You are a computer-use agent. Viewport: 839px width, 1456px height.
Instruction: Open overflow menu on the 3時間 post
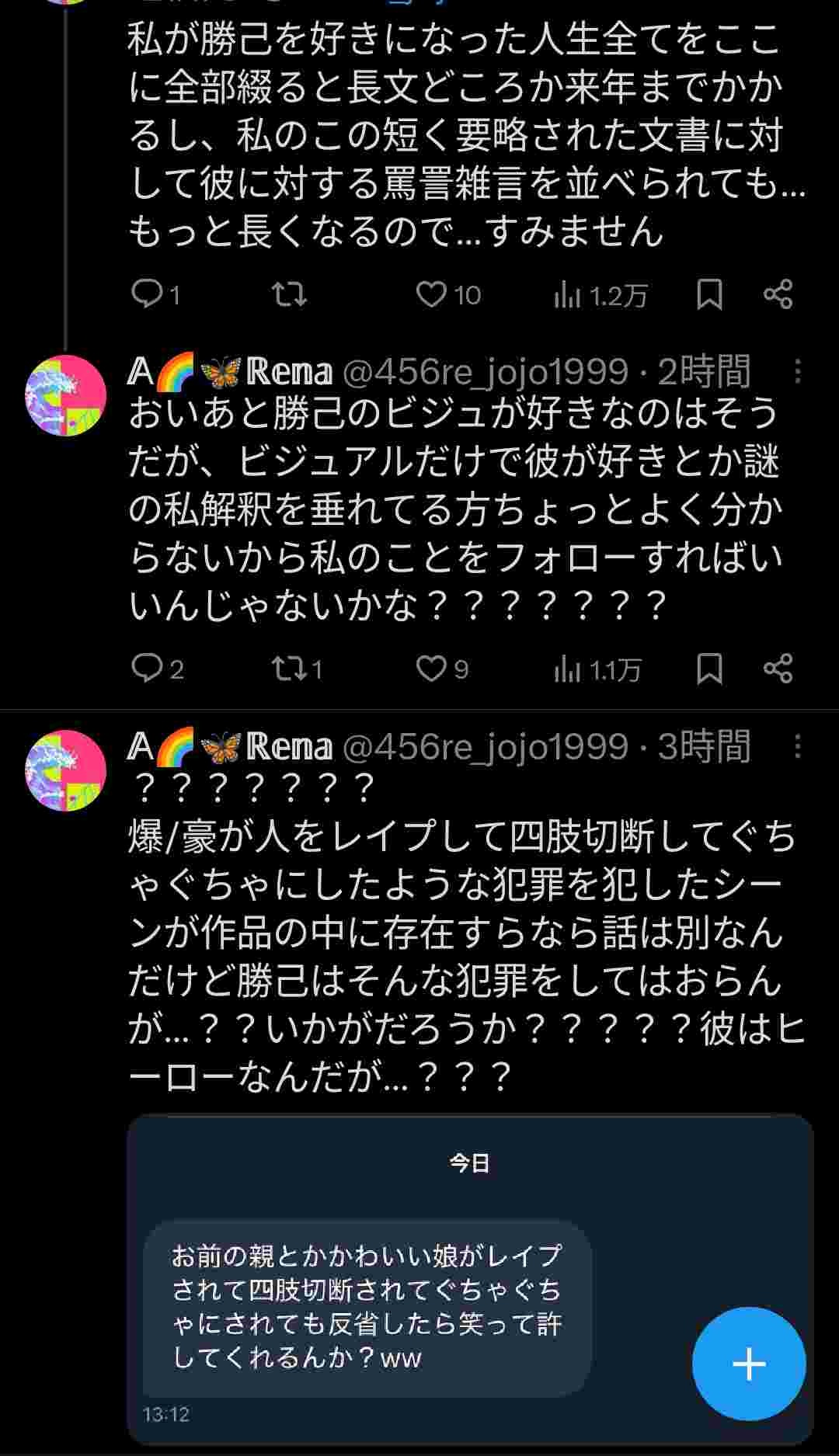[797, 747]
